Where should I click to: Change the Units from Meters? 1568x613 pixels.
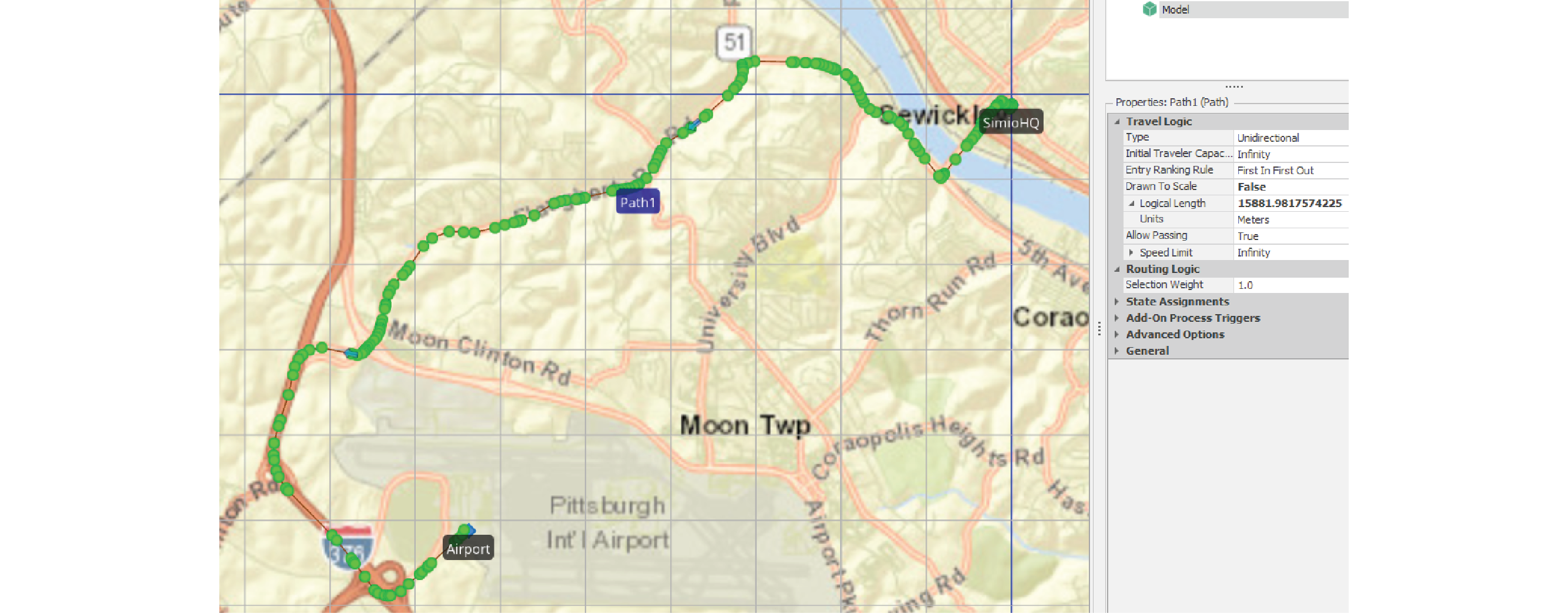[1290, 220]
